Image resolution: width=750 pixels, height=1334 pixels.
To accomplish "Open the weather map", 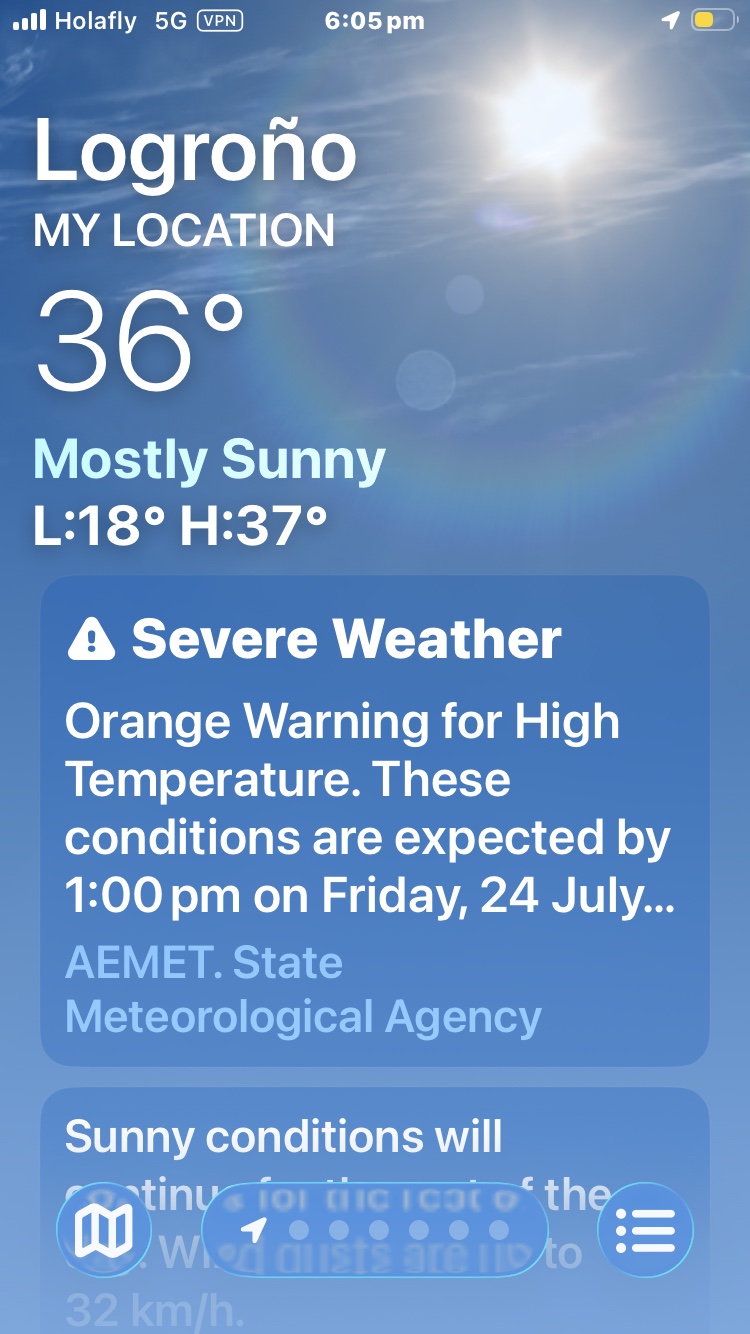I will click(x=104, y=1230).
